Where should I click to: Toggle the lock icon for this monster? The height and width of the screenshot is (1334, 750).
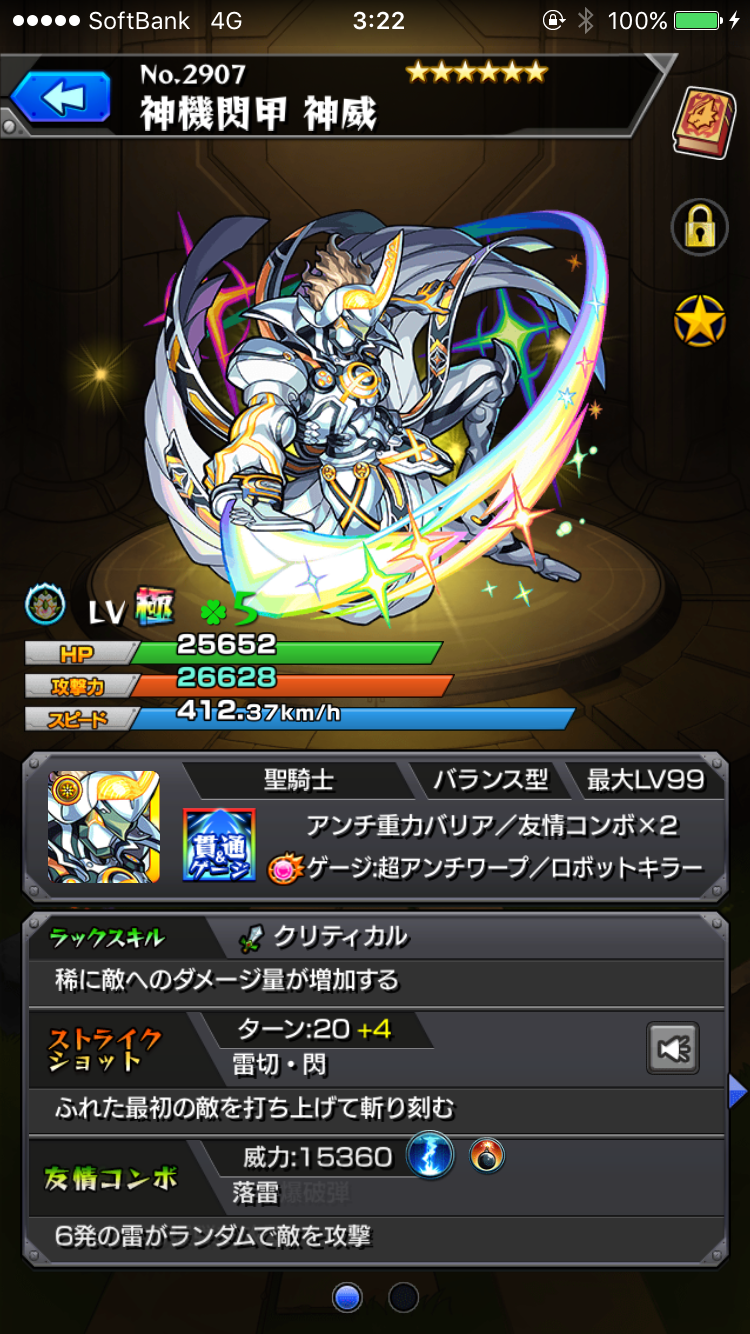[698, 228]
